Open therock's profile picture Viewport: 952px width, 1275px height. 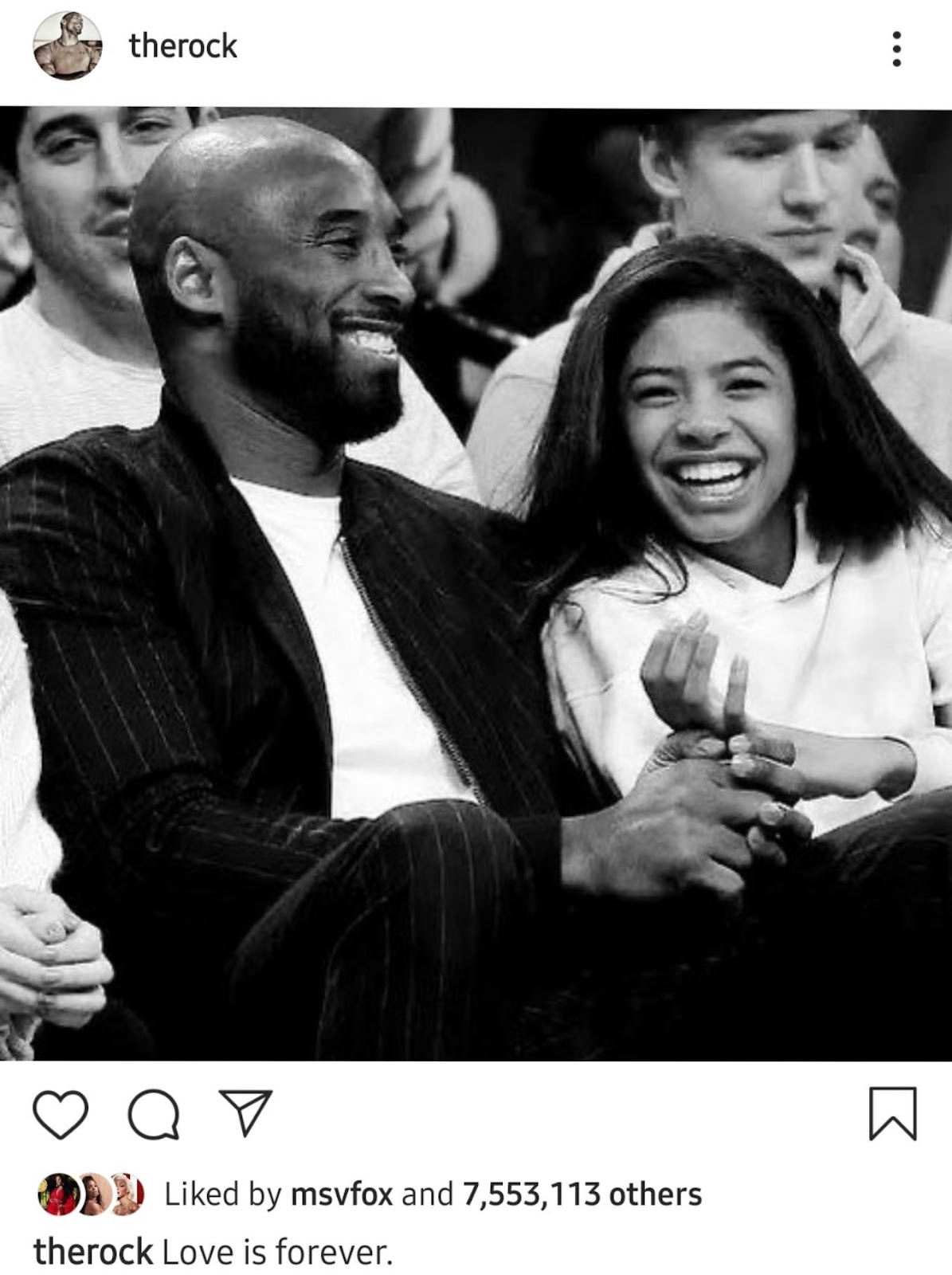pyautogui.click(x=68, y=46)
